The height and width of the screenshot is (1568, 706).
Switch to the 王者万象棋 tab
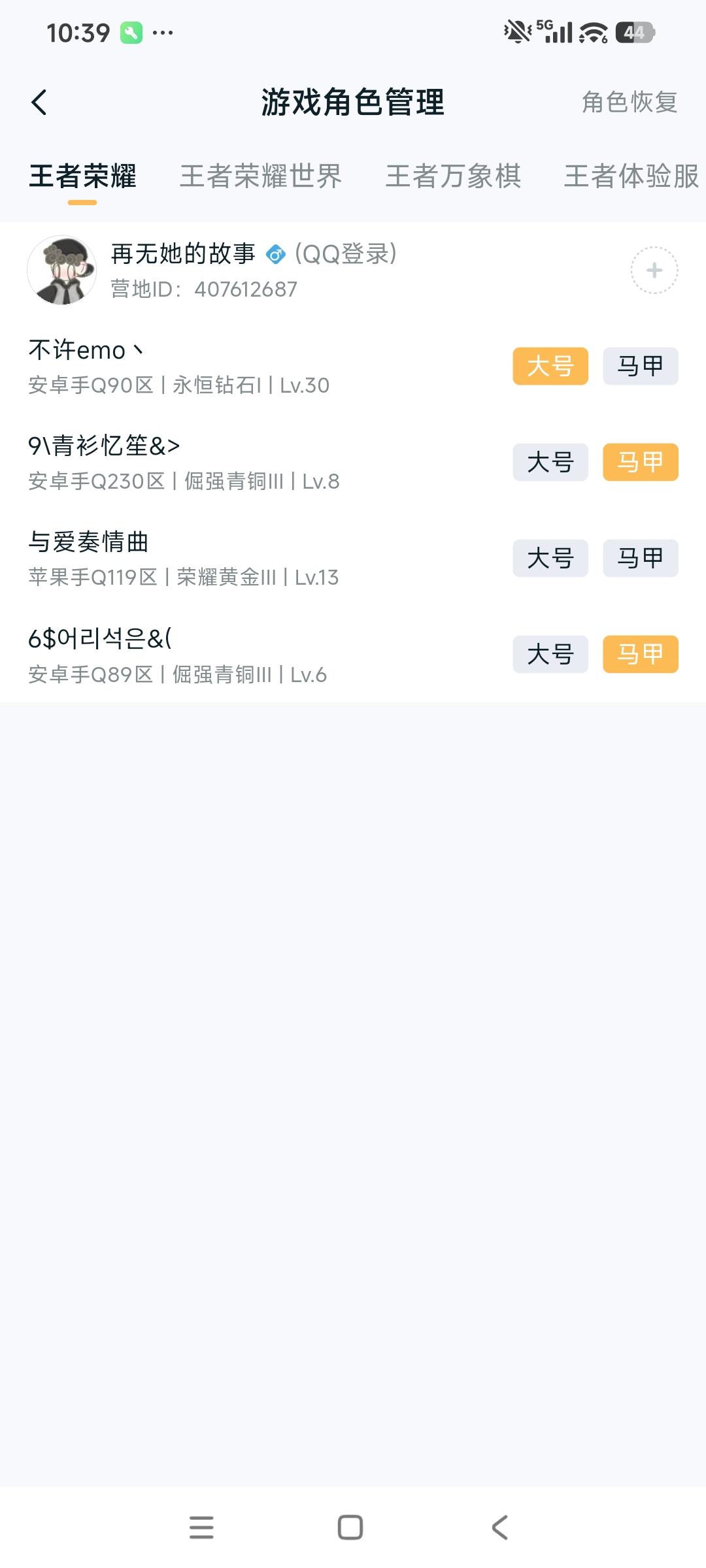click(x=455, y=177)
